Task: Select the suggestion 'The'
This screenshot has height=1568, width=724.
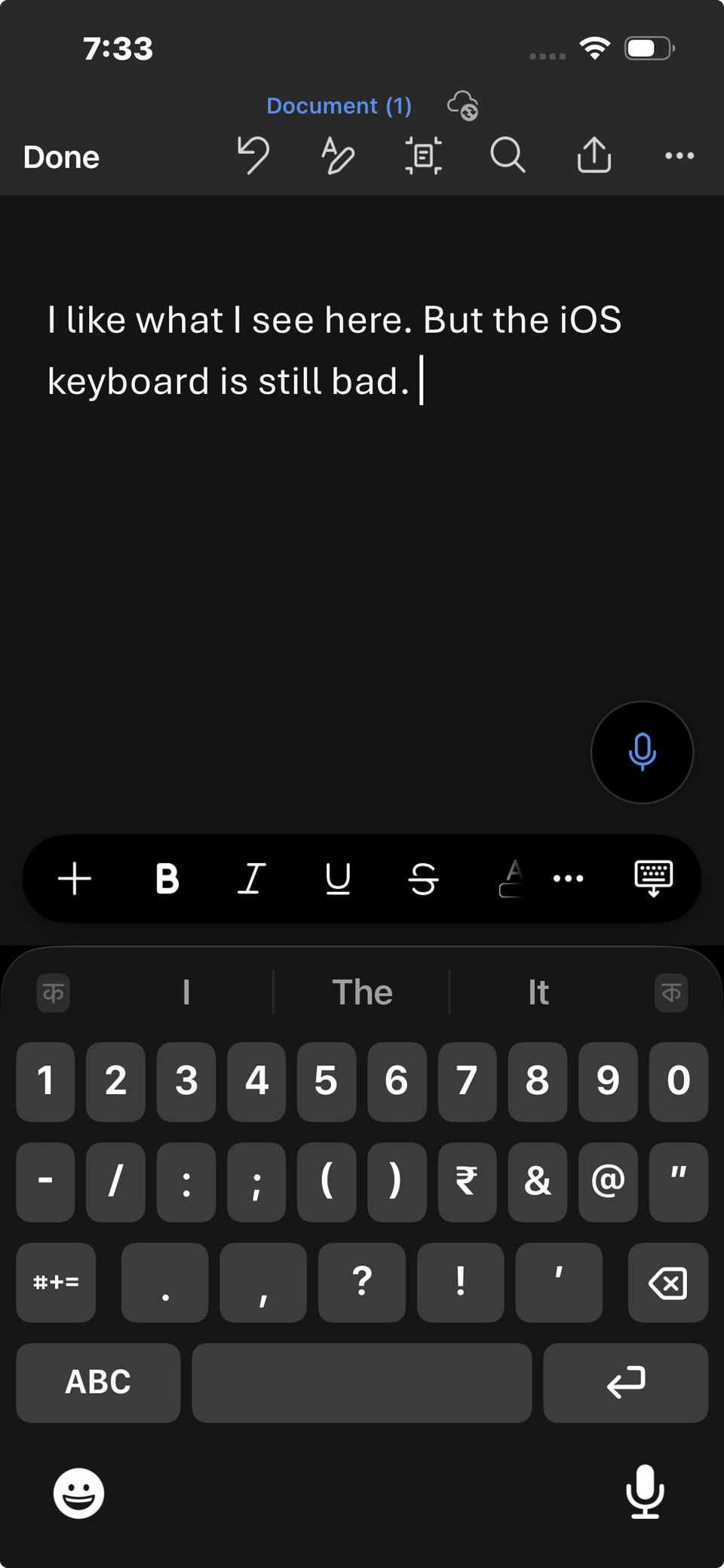Action: pos(363,992)
